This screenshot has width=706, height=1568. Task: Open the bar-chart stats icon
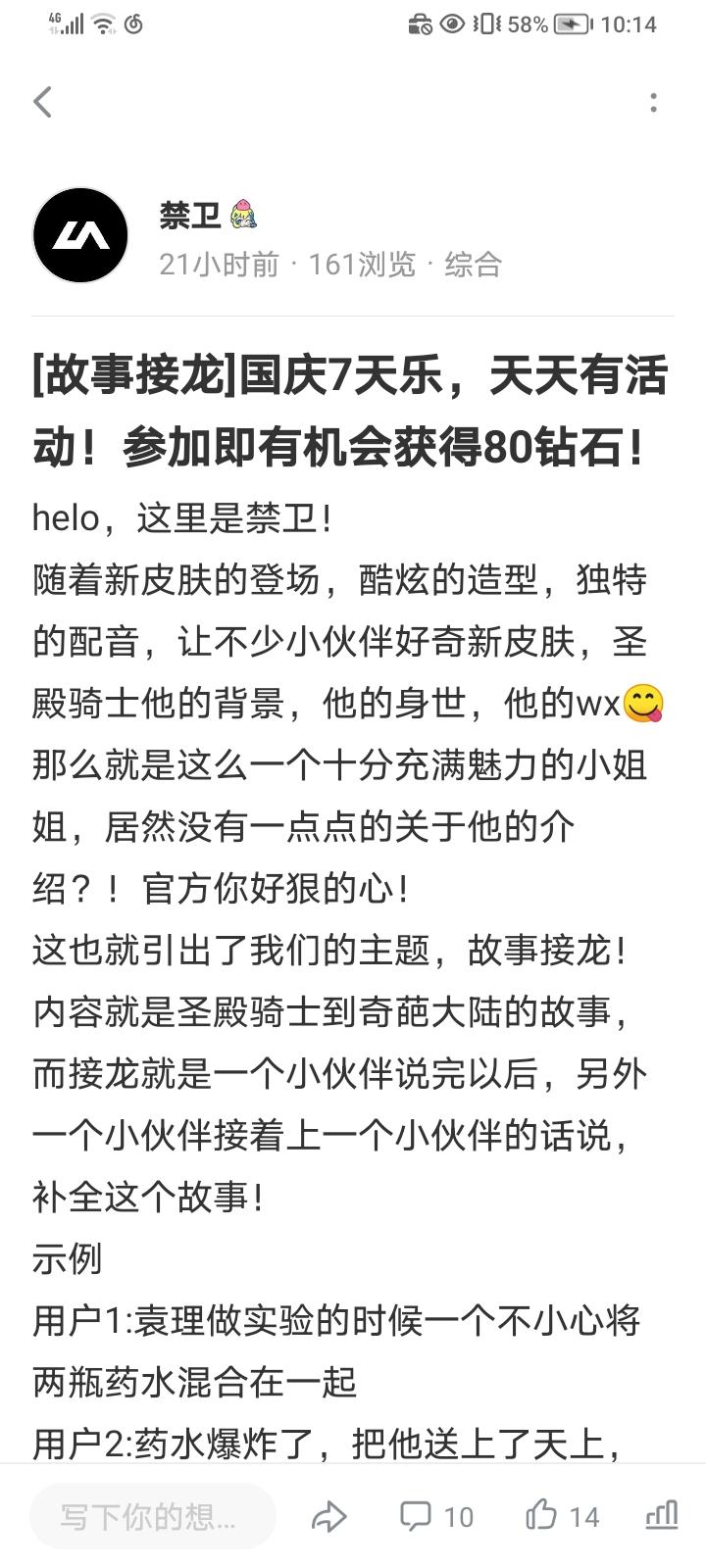coord(660,1515)
